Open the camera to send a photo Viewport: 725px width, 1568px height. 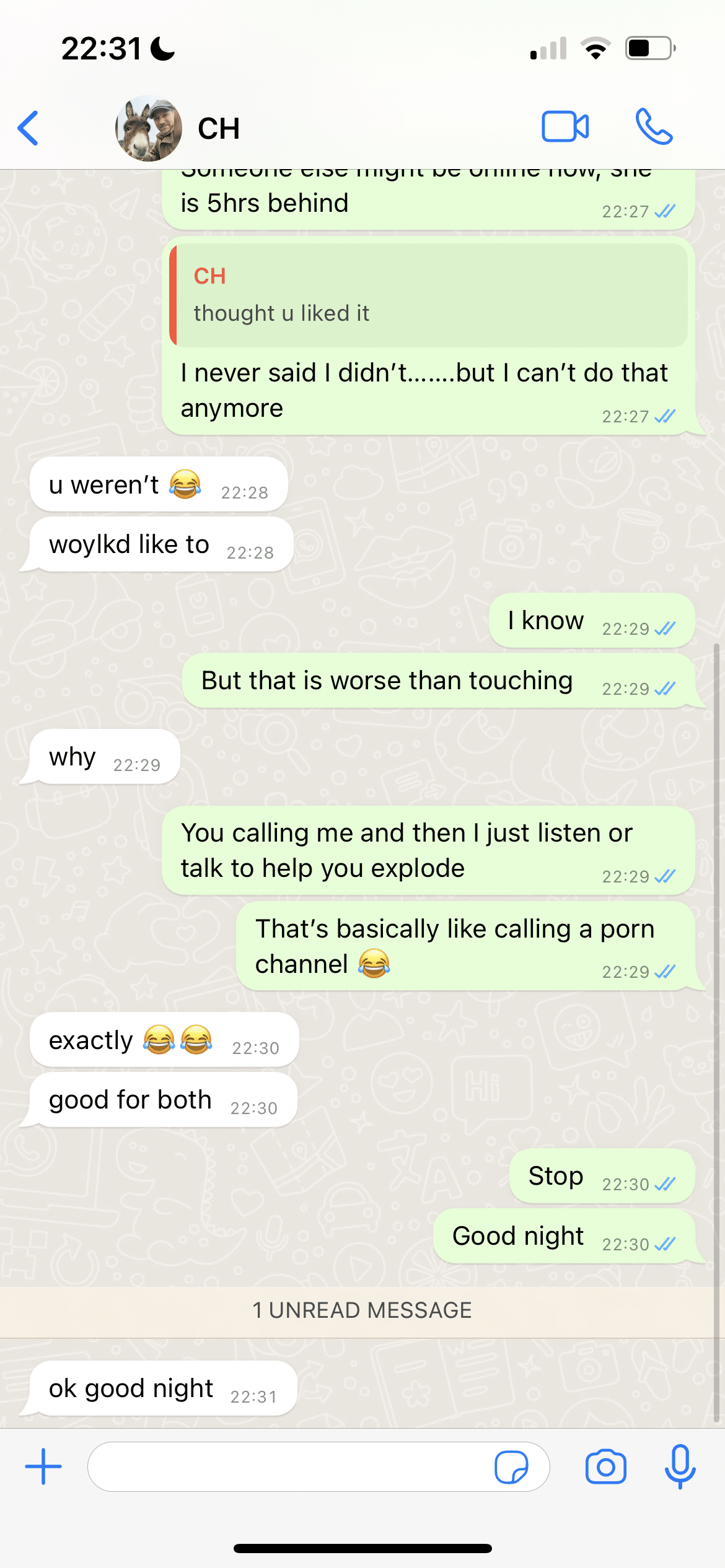[x=606, y=1466]
